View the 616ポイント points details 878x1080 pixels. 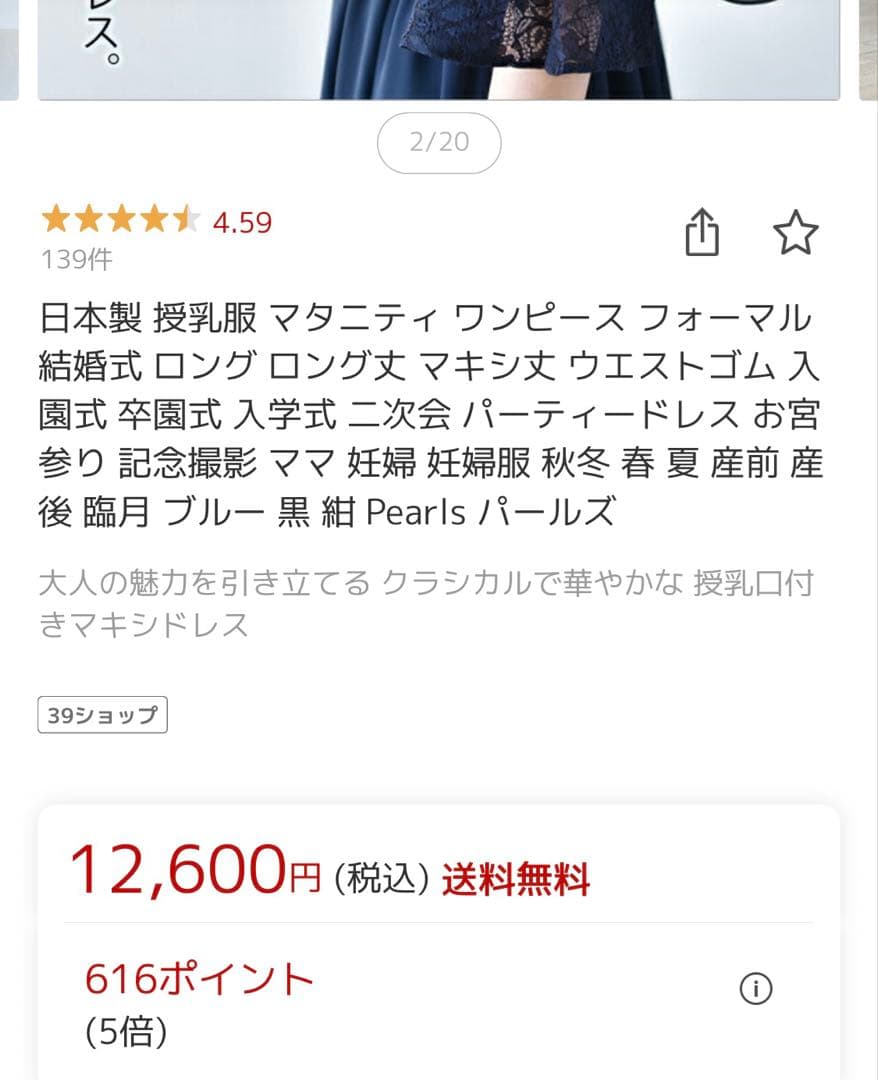click(x=197, y=980)
